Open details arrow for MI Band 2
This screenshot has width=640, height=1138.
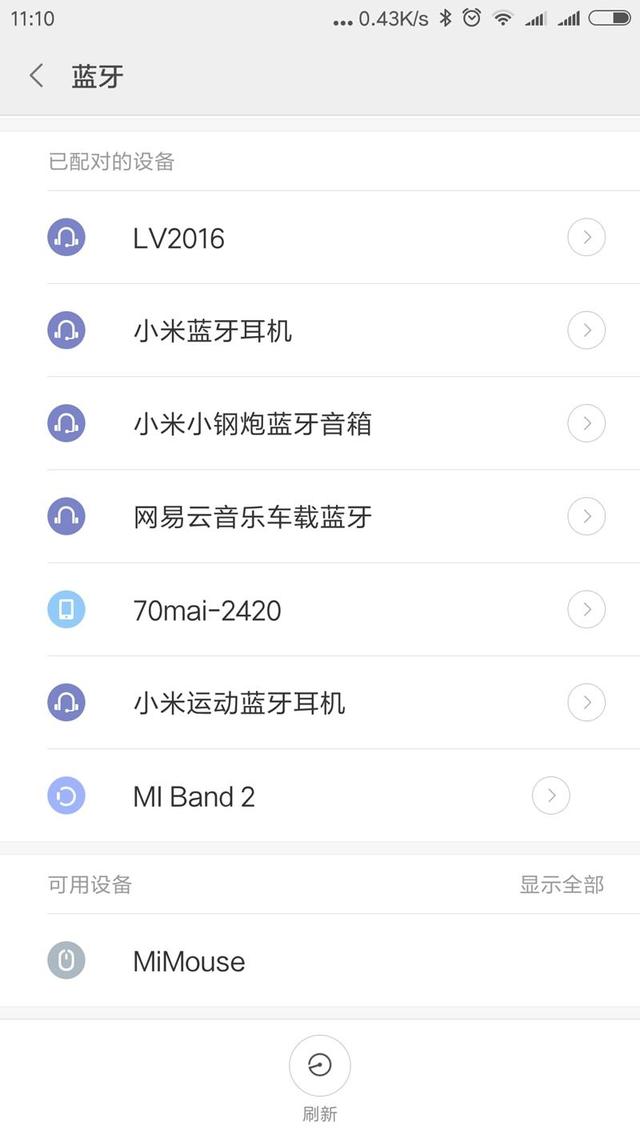[551, 796]
